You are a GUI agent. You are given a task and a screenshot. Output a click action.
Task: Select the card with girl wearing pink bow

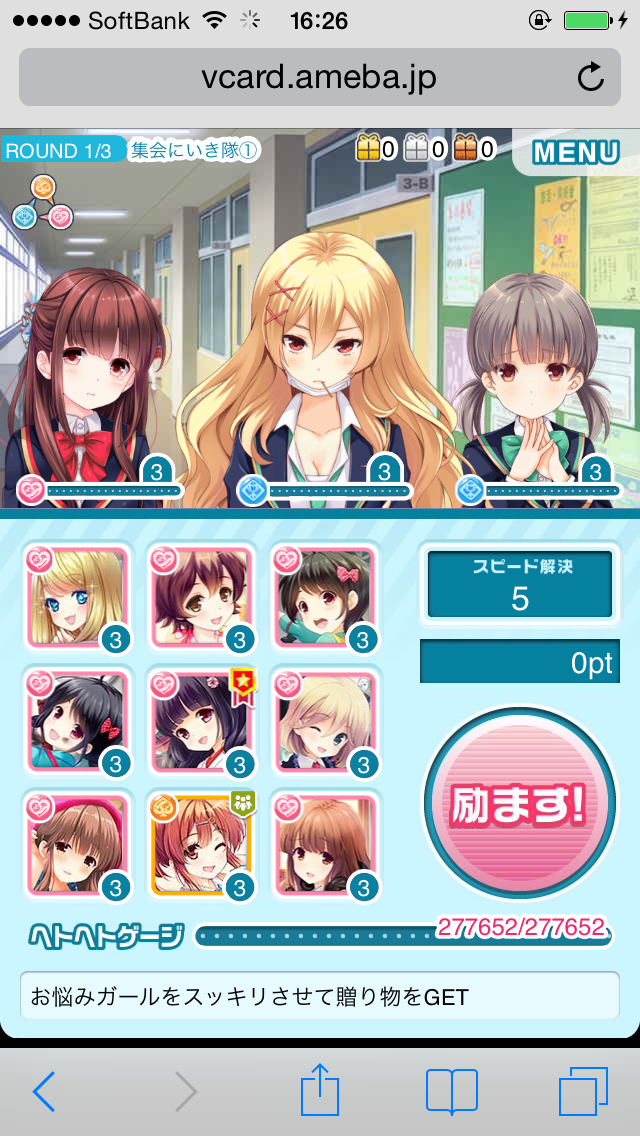[323, 597]
